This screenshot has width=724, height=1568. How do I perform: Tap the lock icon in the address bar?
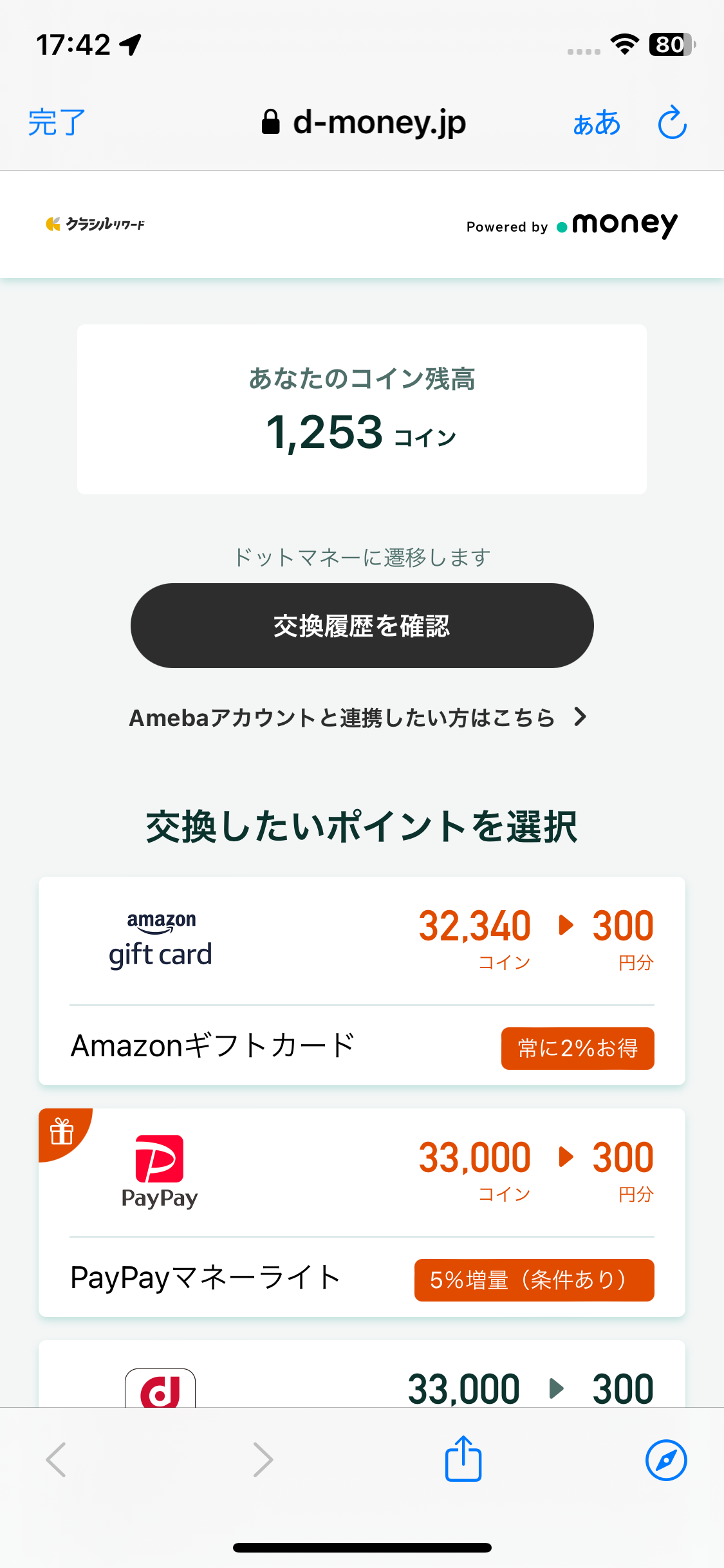[270, 121]
